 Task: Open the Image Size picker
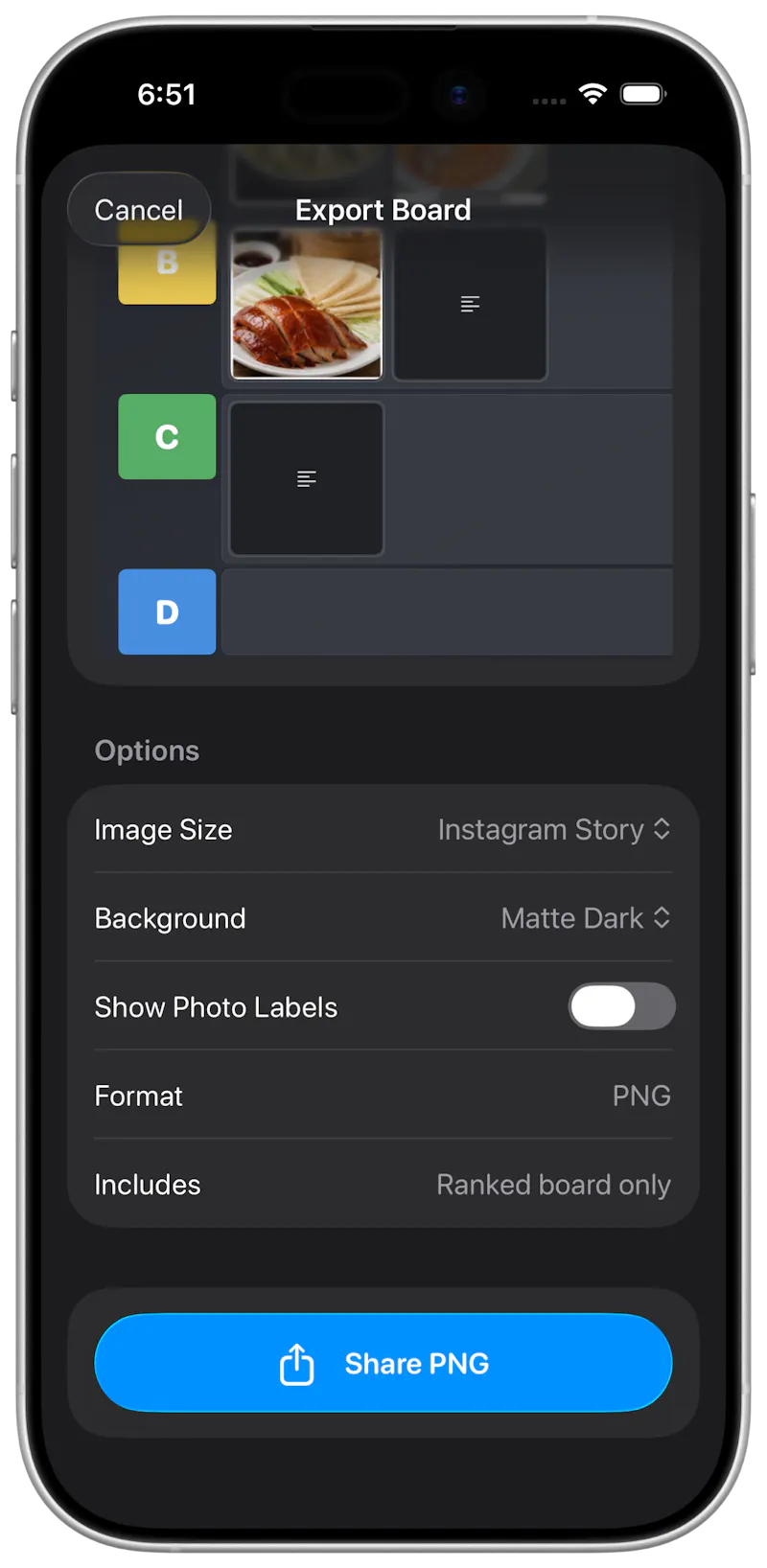(554, 829)
